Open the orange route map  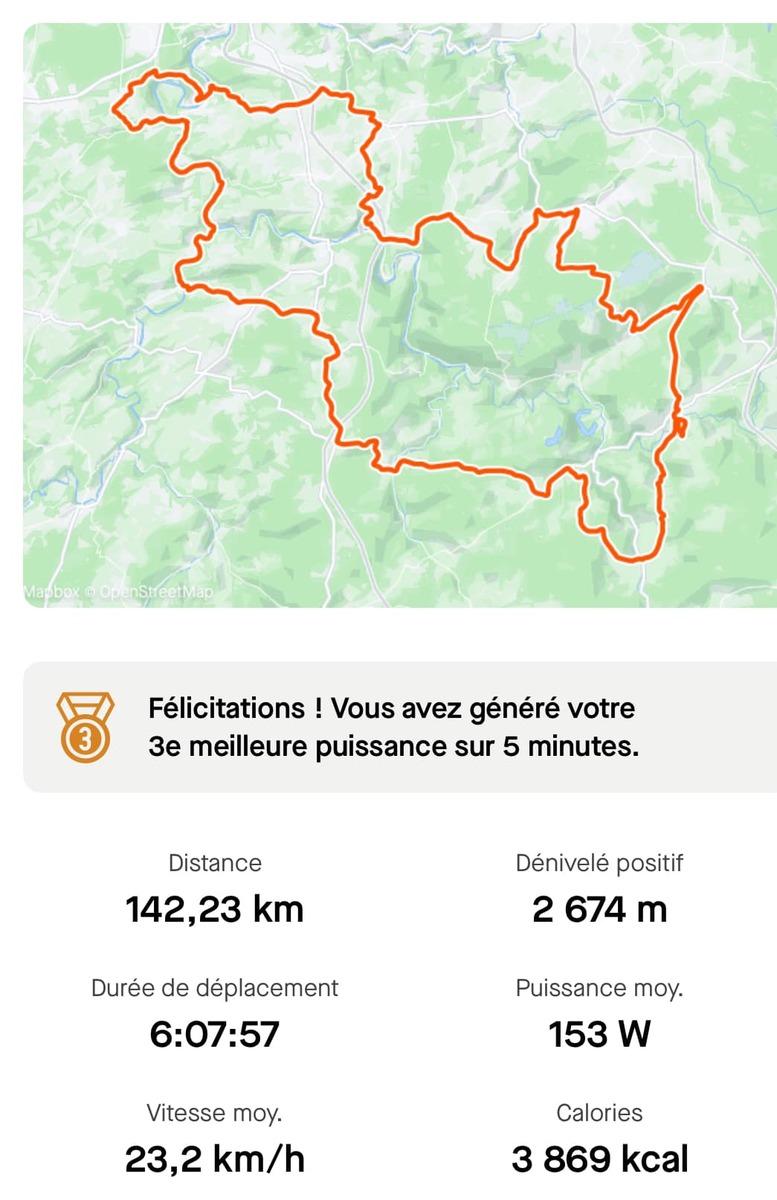[400, 315]
